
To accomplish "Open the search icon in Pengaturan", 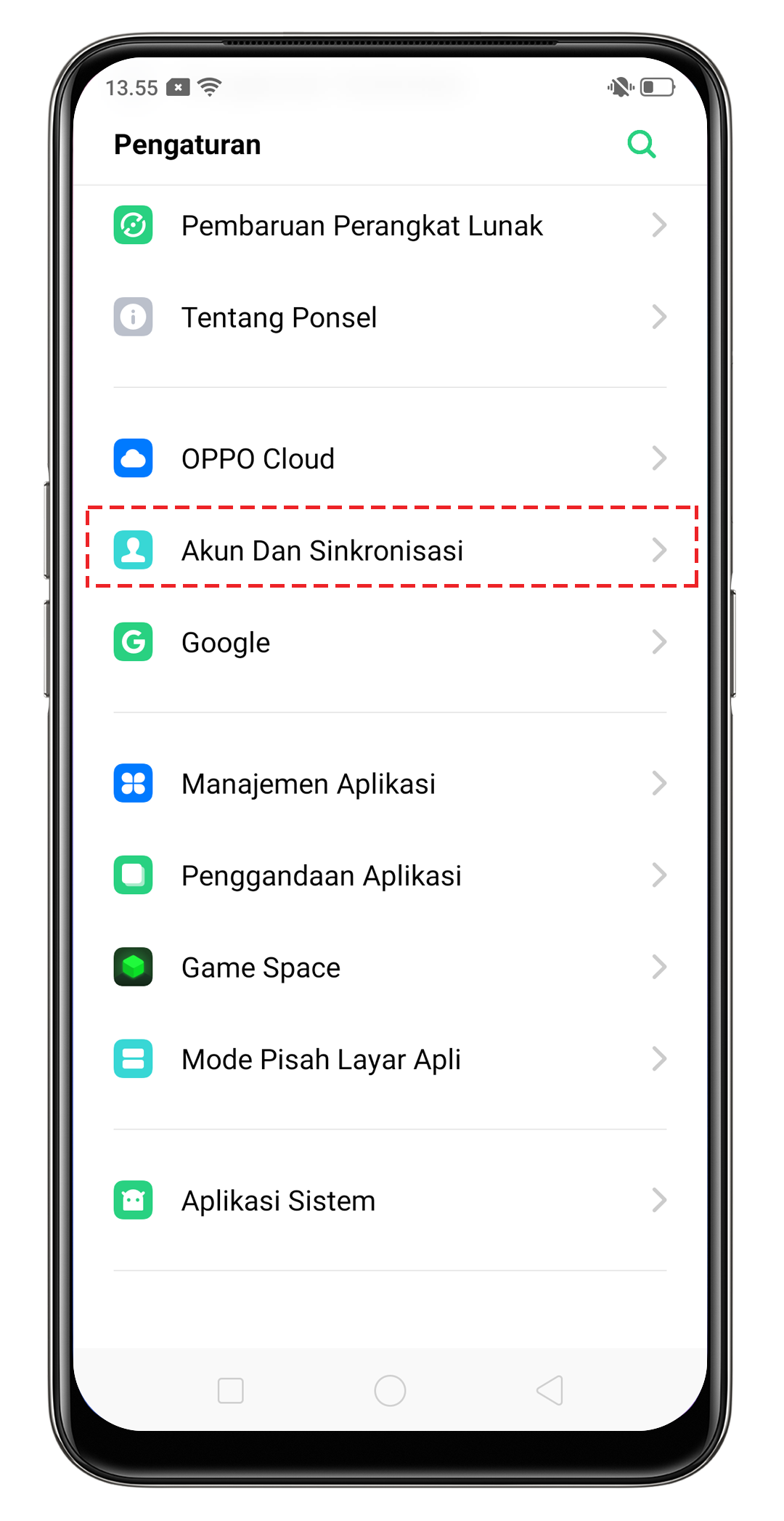I will pos(642,145).
